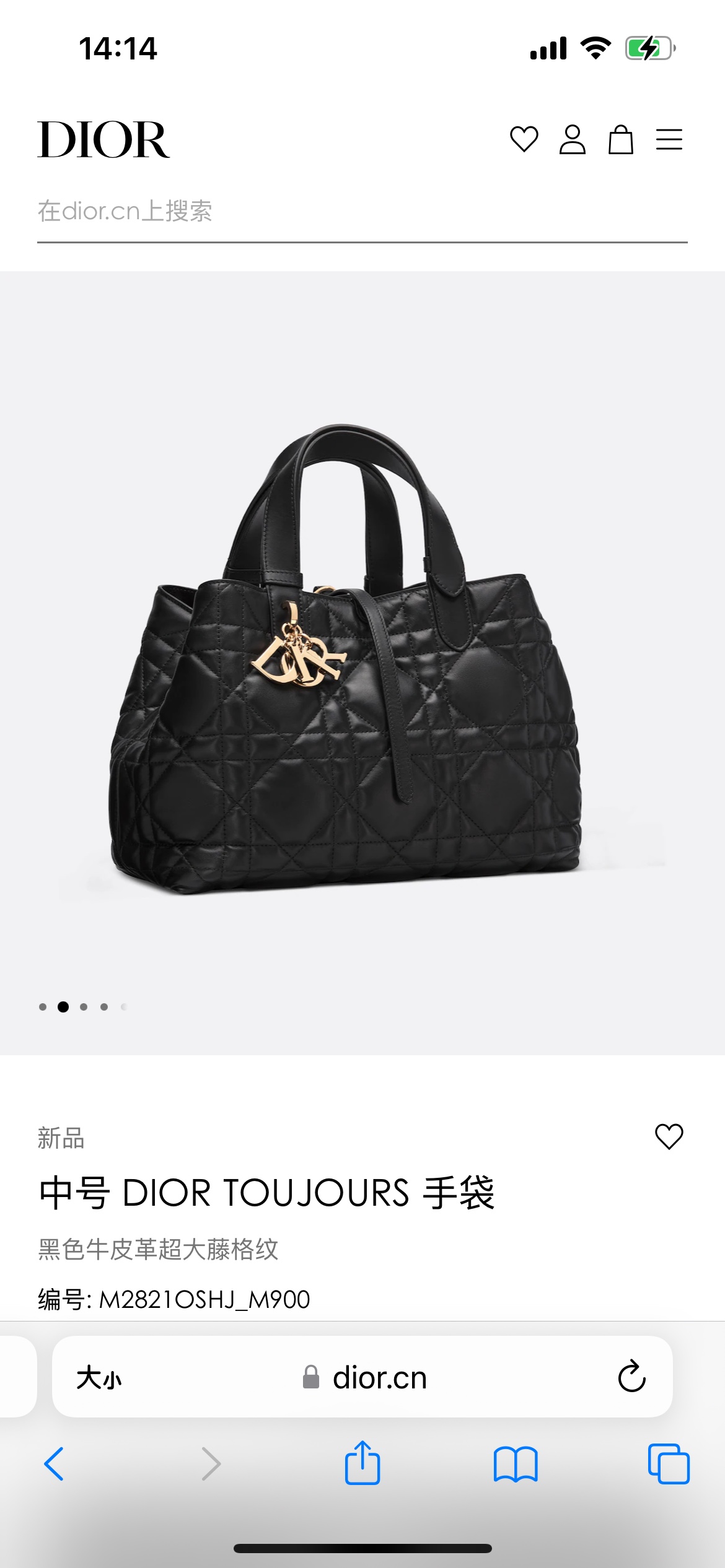Open the wishlist heart in the header

524,139
